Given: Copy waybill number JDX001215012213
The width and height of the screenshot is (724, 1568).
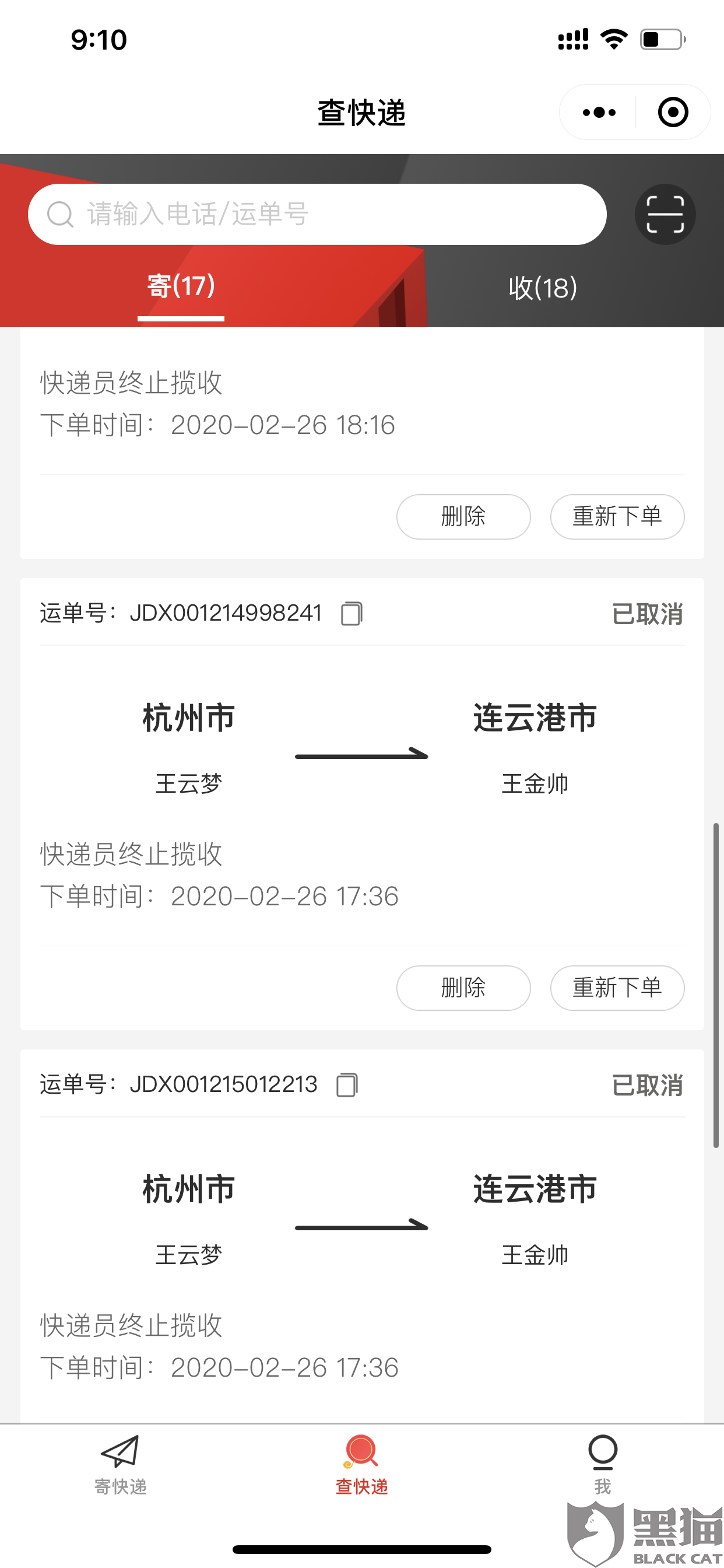Looking at the screenshot, I should point(347,1084).
